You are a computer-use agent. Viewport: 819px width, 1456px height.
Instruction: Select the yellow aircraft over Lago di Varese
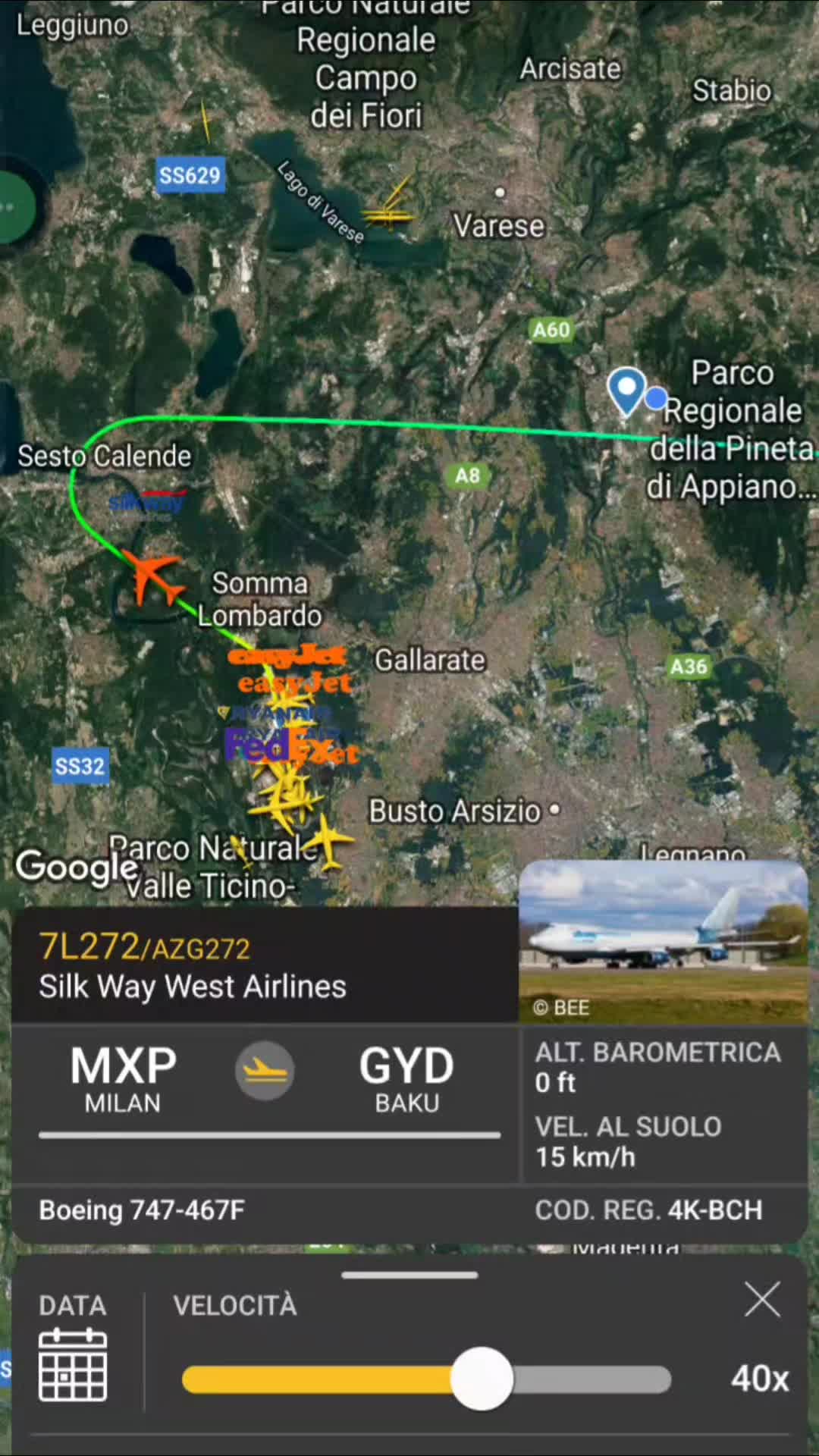pos(391,207)
